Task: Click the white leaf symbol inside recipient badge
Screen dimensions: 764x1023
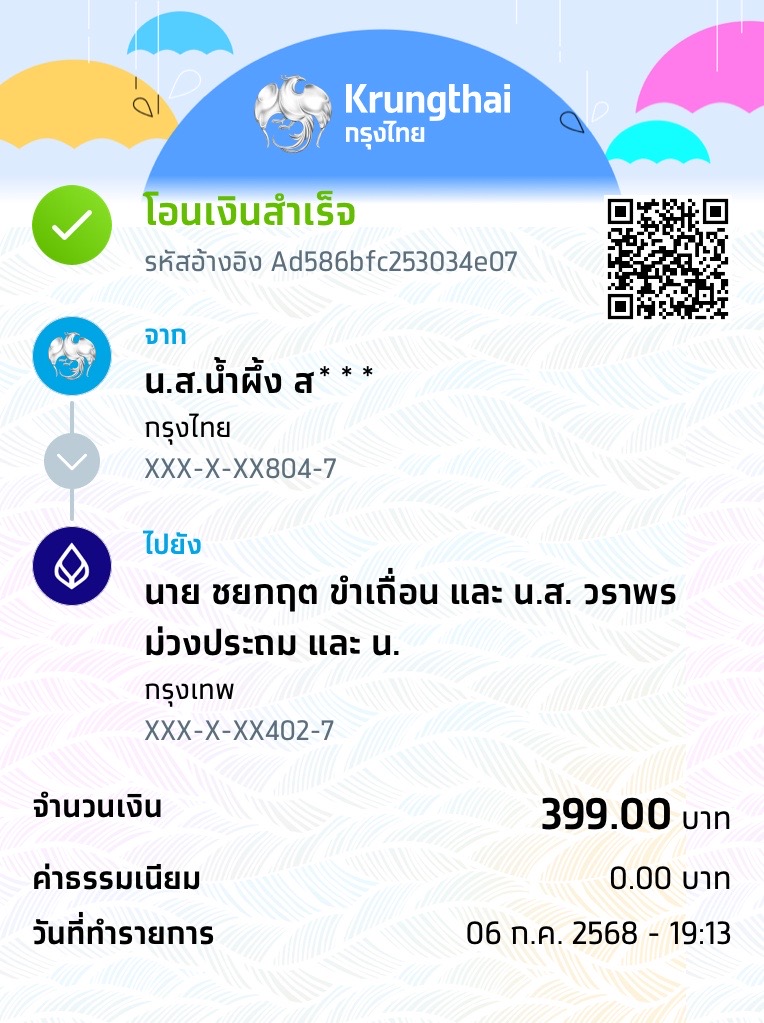Action: (x=71, y=565)
